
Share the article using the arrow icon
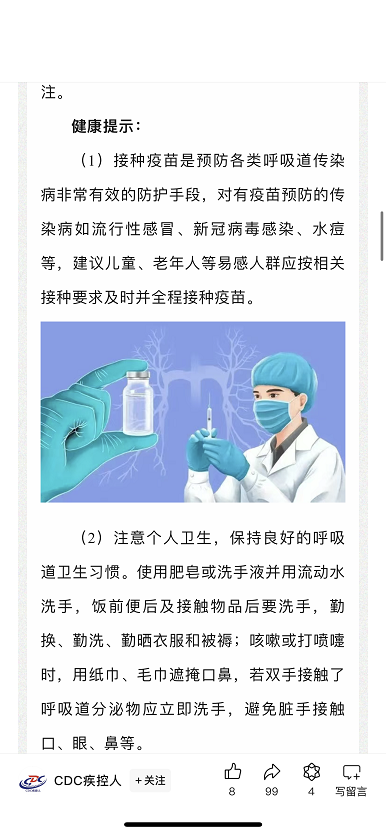pyautogui.click(x=272, y=772)
